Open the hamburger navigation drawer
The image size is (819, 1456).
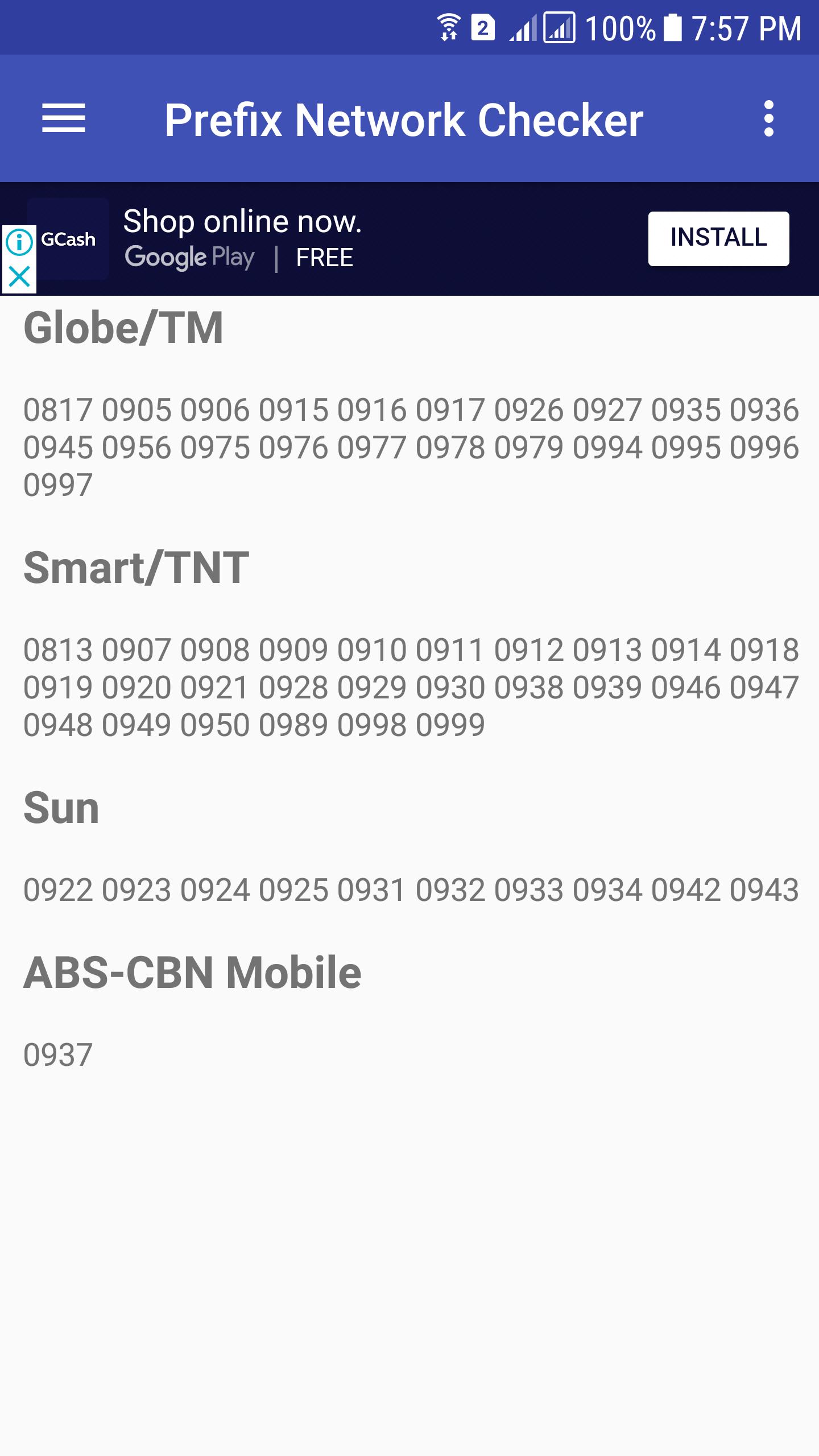pos(64,118)
